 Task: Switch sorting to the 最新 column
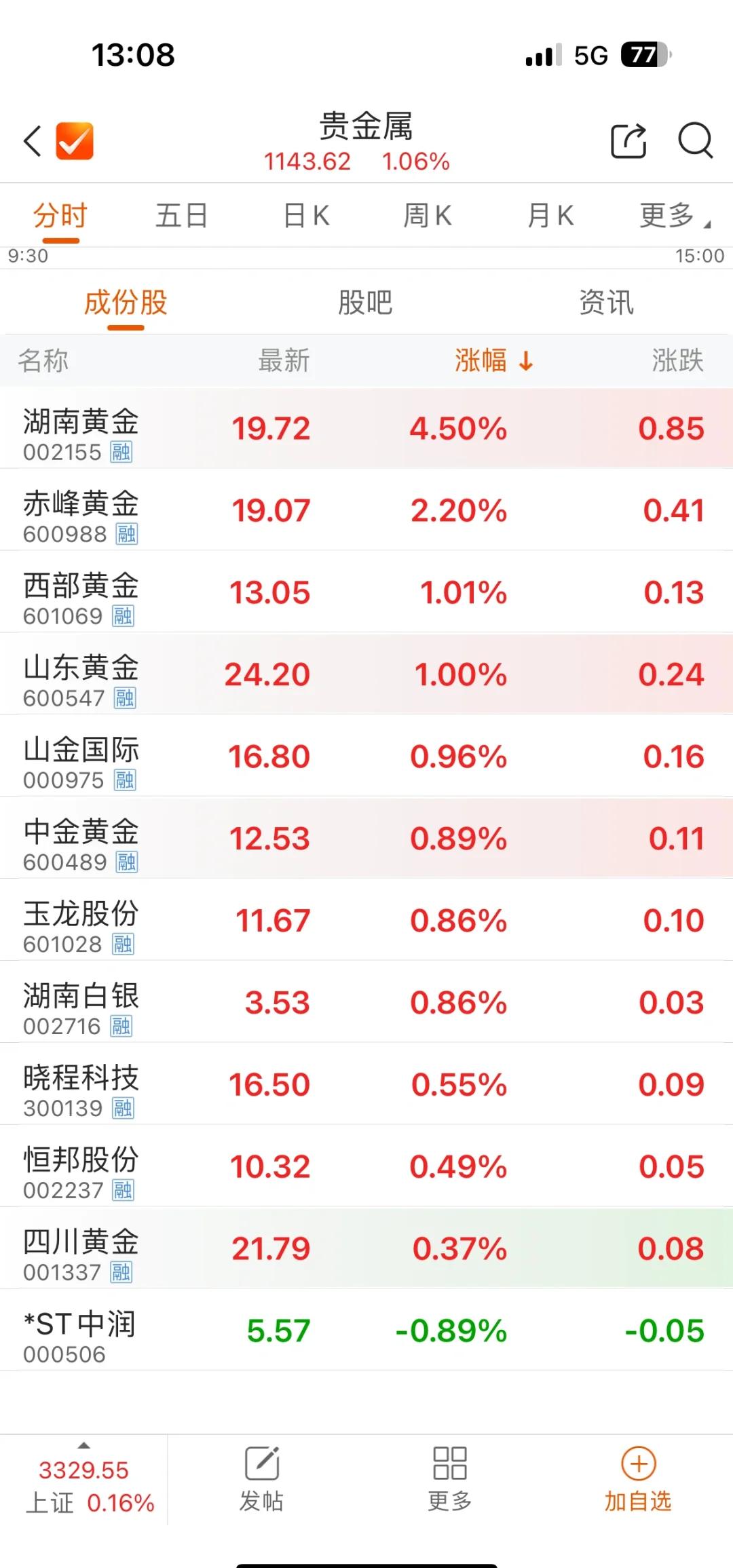coord(283,362)
